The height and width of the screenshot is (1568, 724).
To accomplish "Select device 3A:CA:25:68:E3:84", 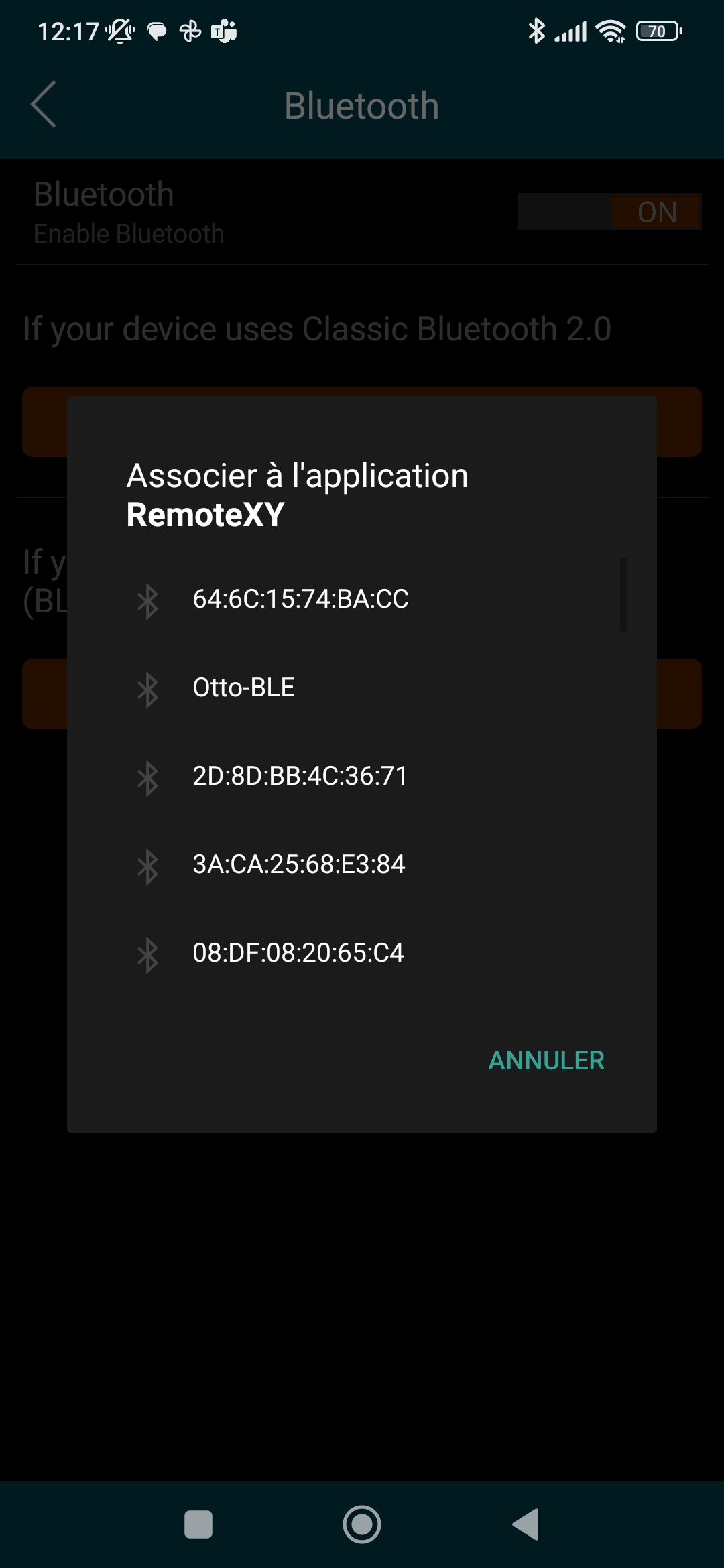I will coord(299,864).
